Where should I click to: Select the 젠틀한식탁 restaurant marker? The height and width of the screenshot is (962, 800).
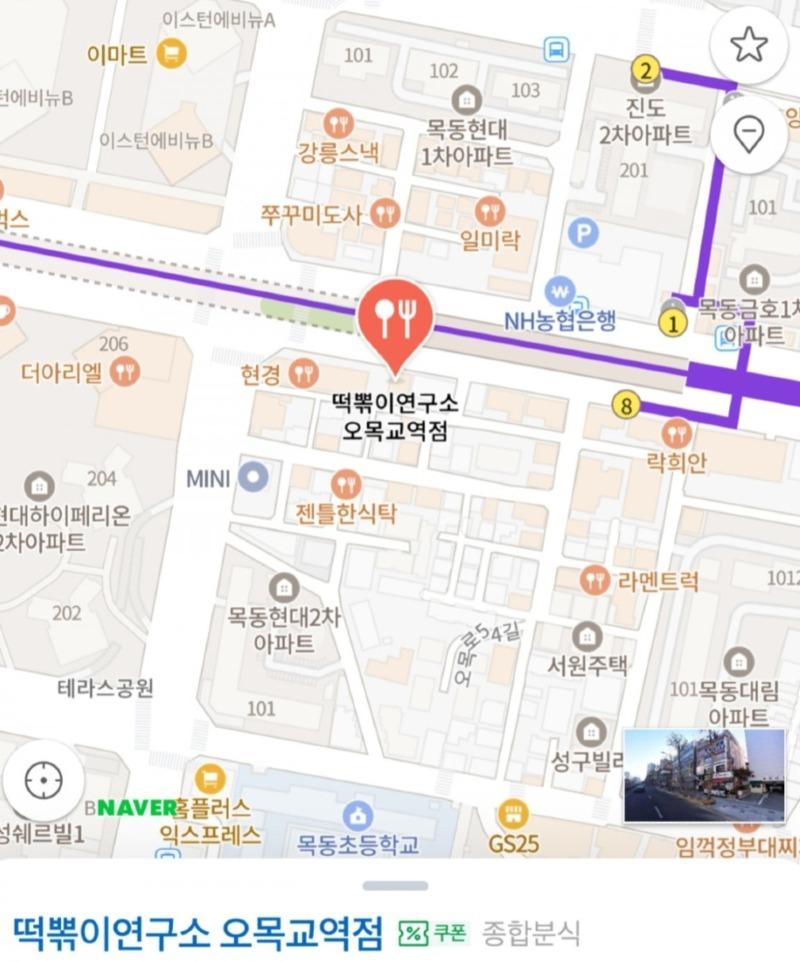(346, 486)
